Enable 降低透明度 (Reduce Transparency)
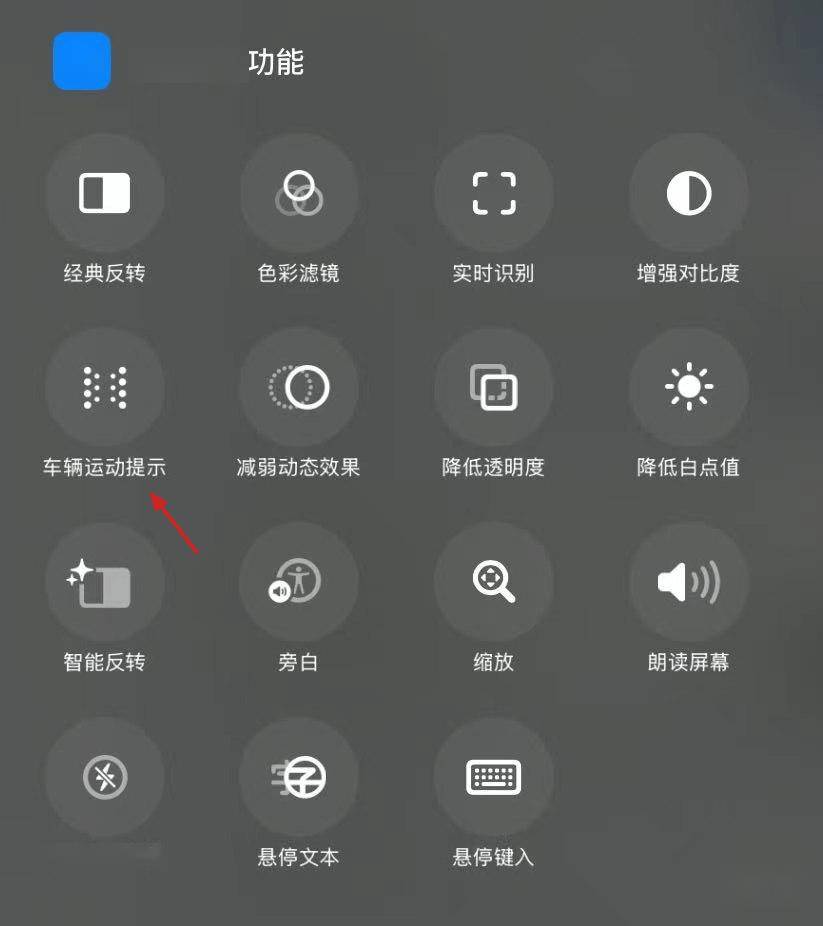823x926 pixels. (x=493, y=388)
